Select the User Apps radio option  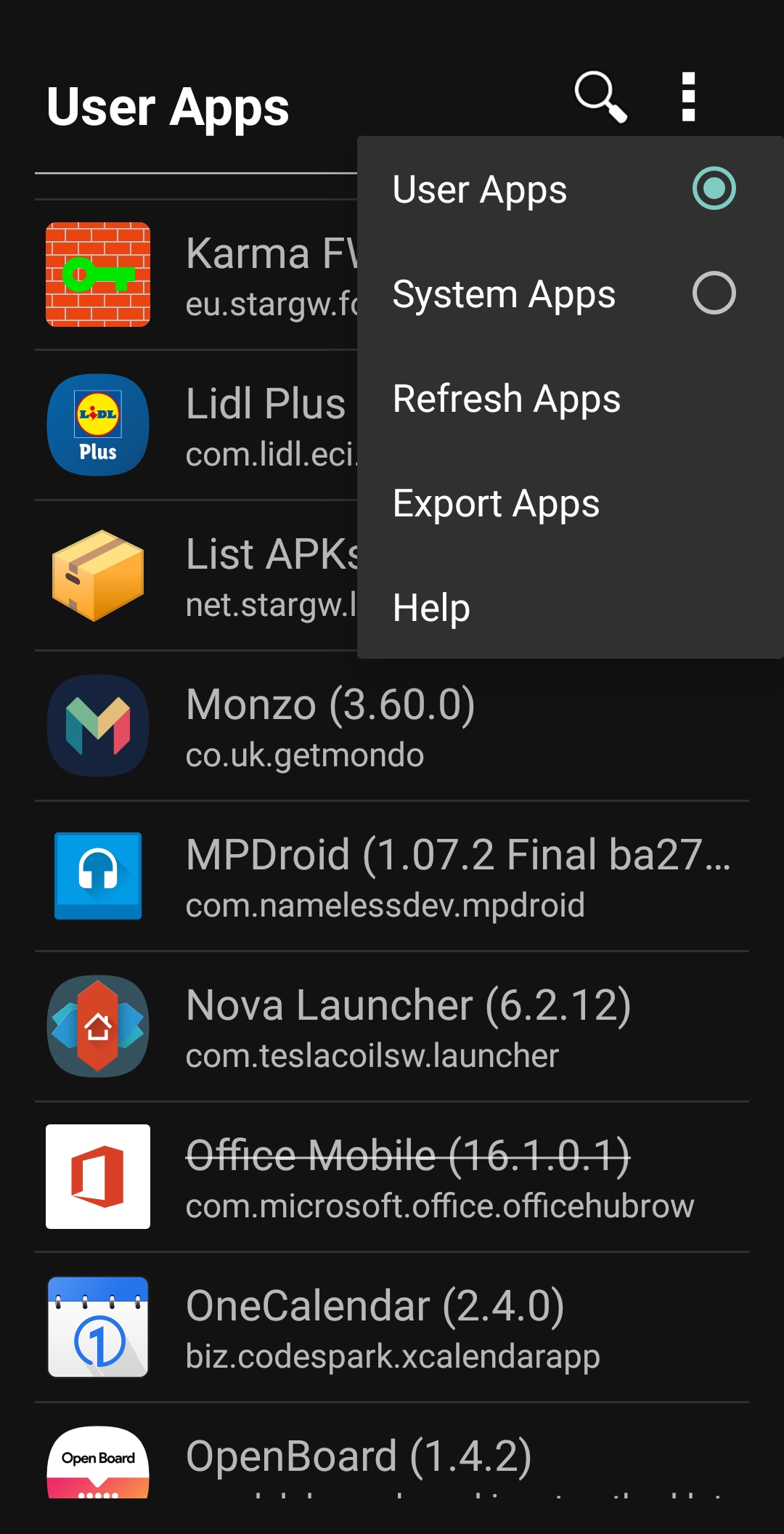[x=714, y=189]
